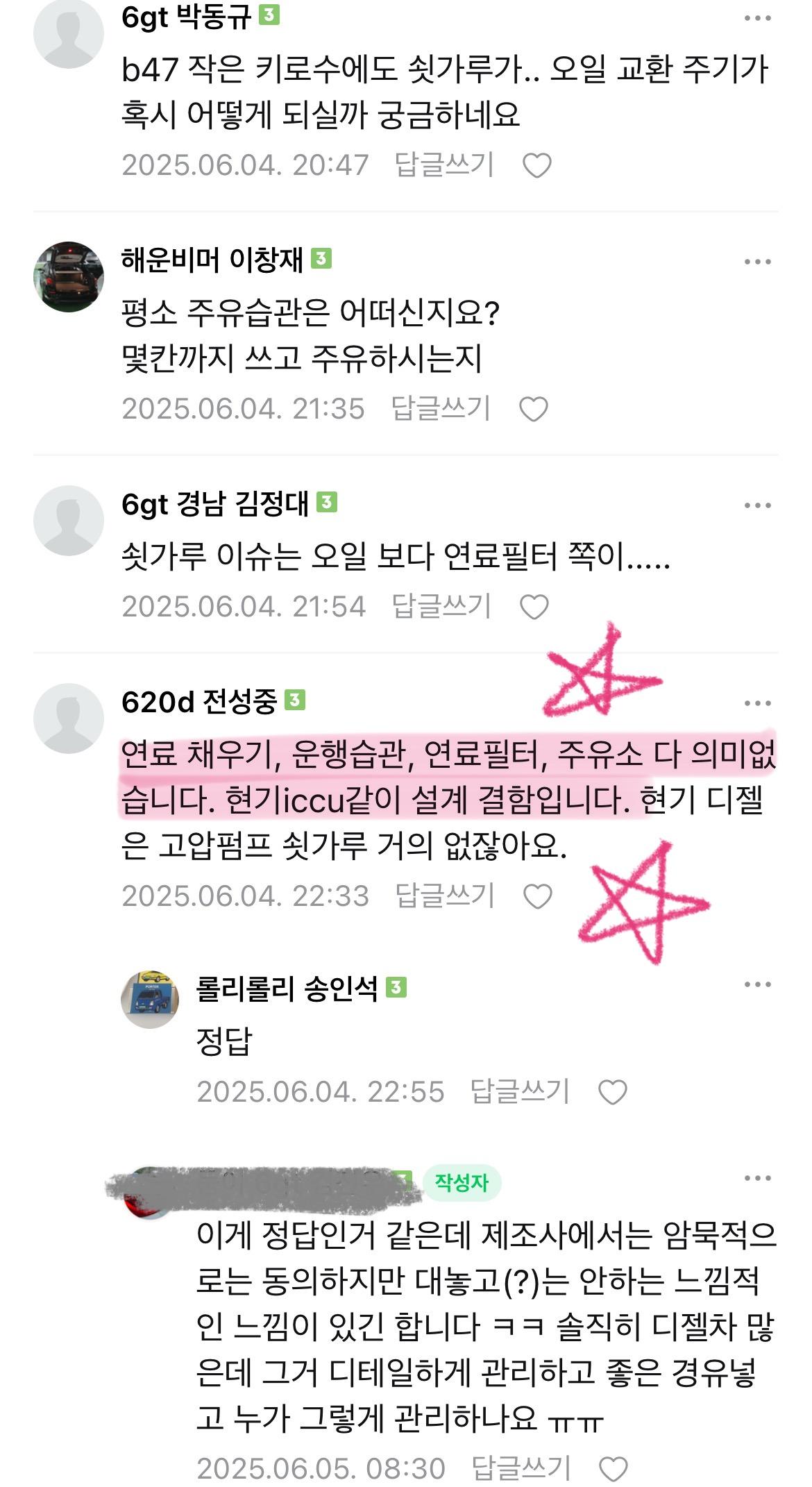This screenshot has height=1487, width=812.
Task: Open options menu for 롤리롤리 송인석's reply
Action: (x=757, y=984)
